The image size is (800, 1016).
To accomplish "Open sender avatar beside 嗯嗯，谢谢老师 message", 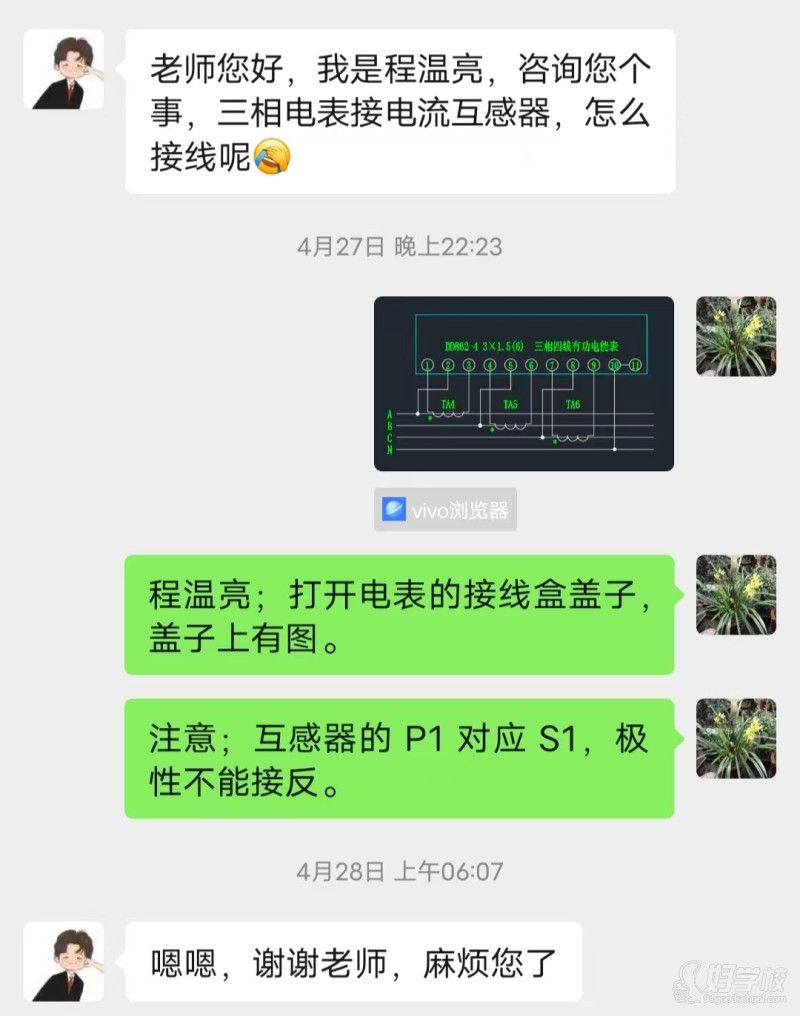I will click(64, 961).
